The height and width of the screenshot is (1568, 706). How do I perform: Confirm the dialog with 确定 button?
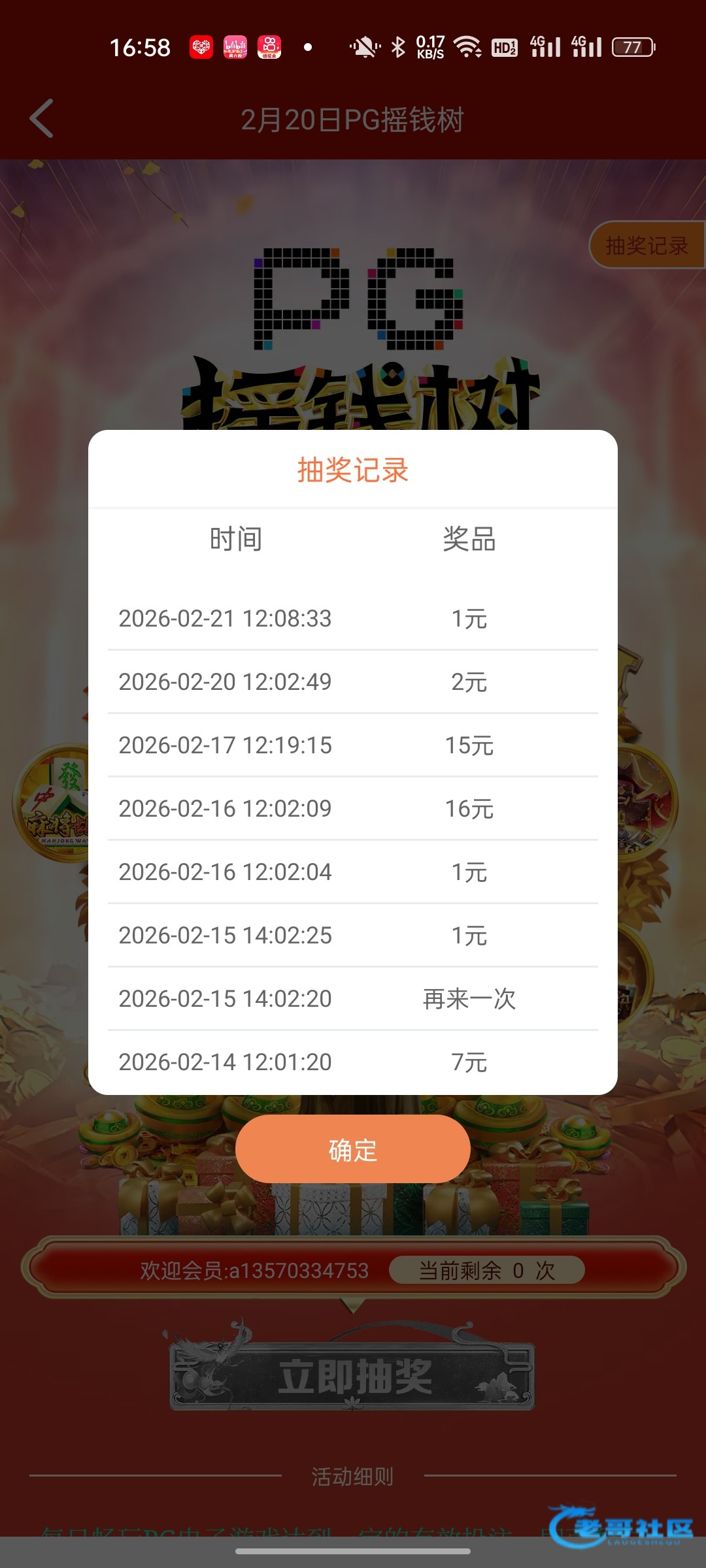(352, 1149)
